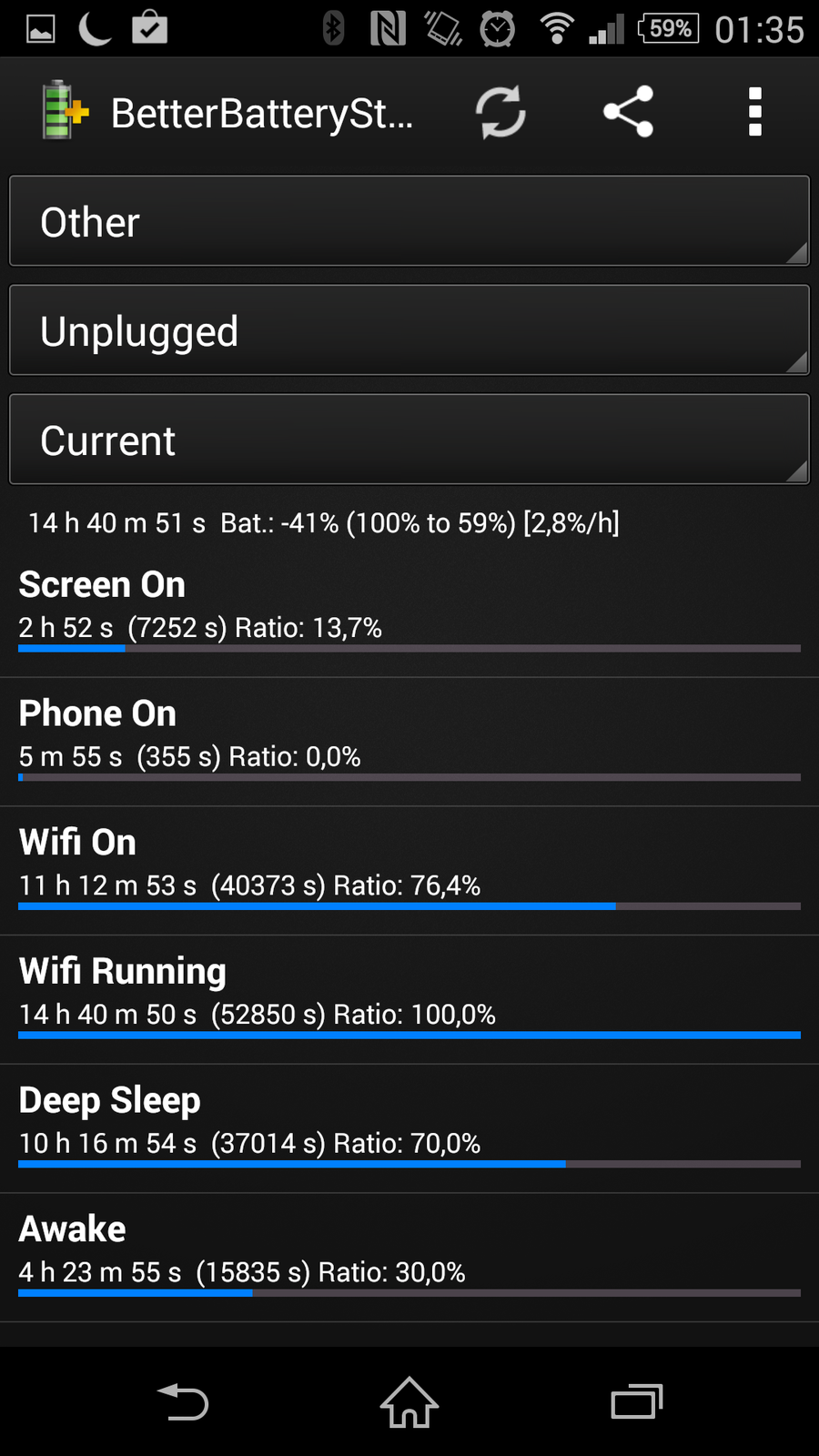Expand the Unplugged reference dropdown
The image size is (819, 1456).
409,330
